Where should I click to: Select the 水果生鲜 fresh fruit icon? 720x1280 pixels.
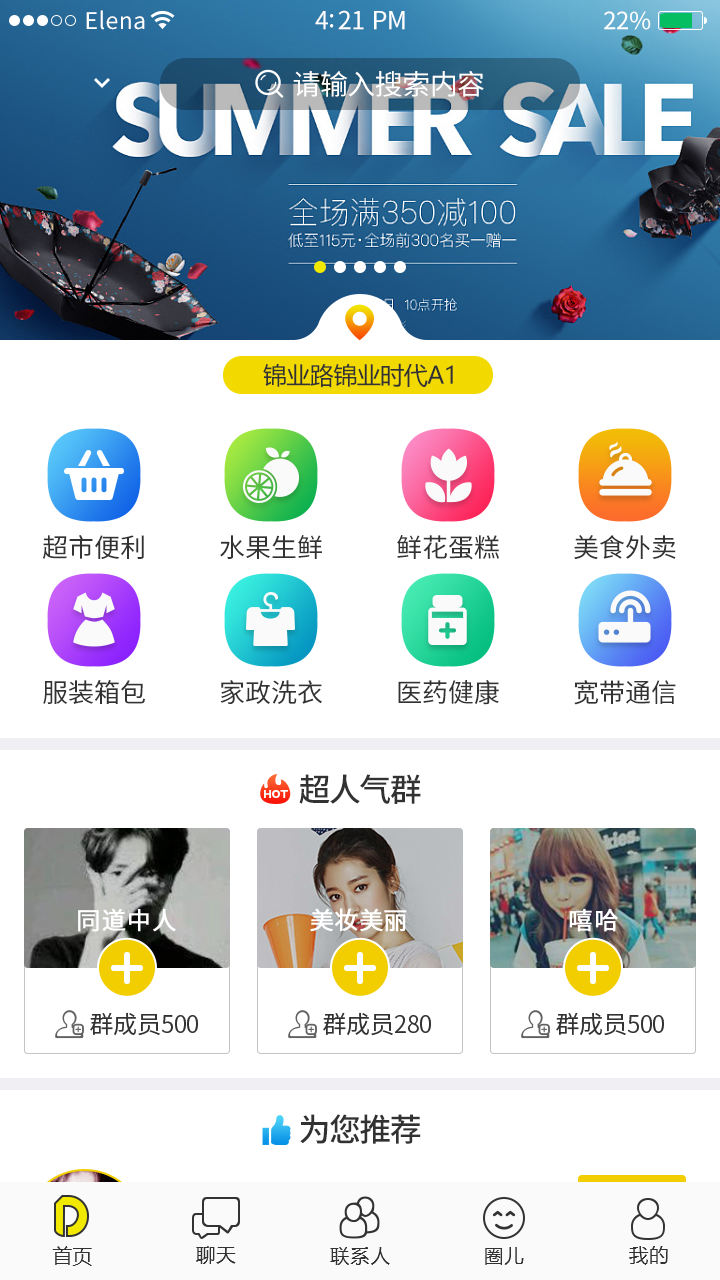271,475
